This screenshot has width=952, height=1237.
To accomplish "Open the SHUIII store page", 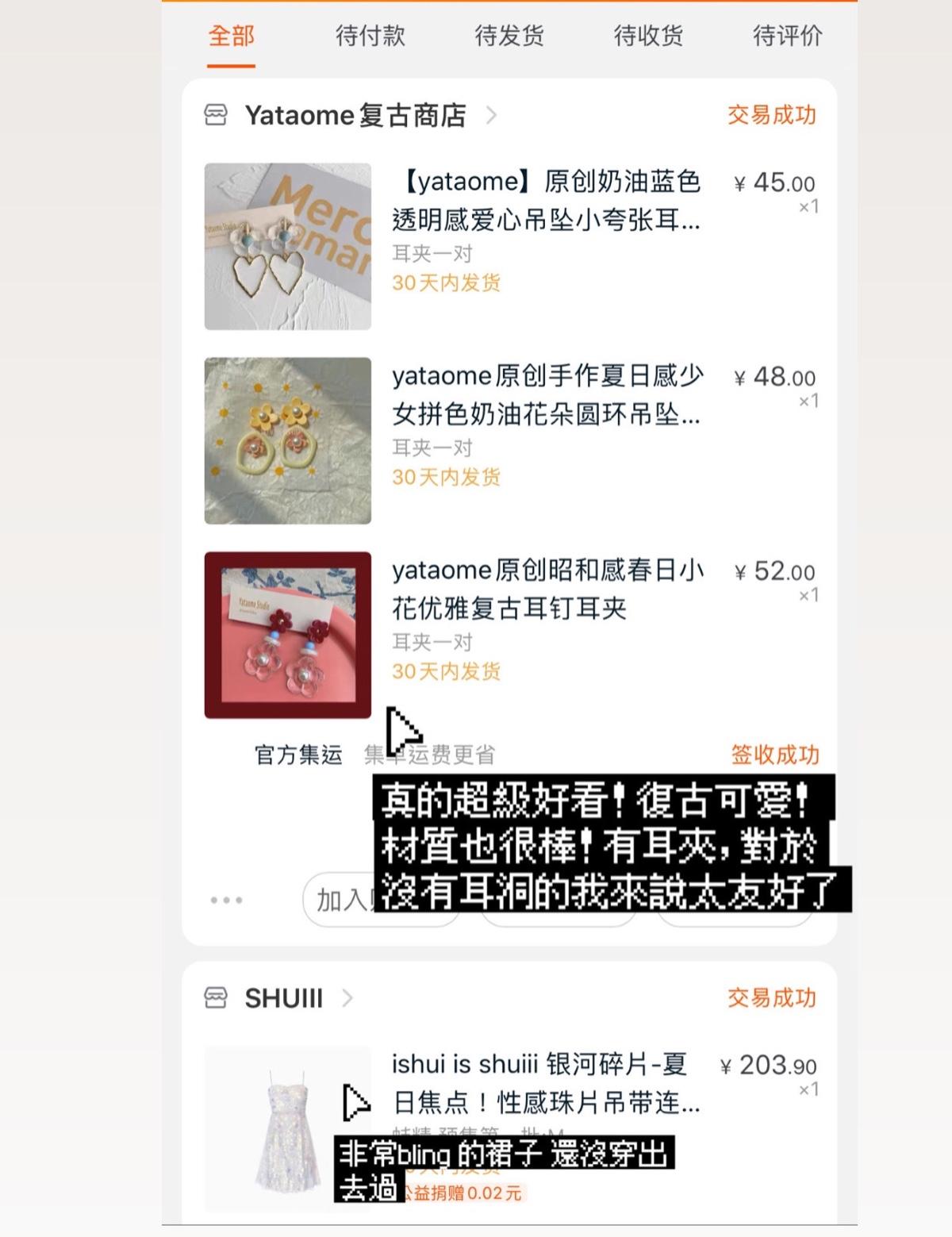I will pos(284,998).
